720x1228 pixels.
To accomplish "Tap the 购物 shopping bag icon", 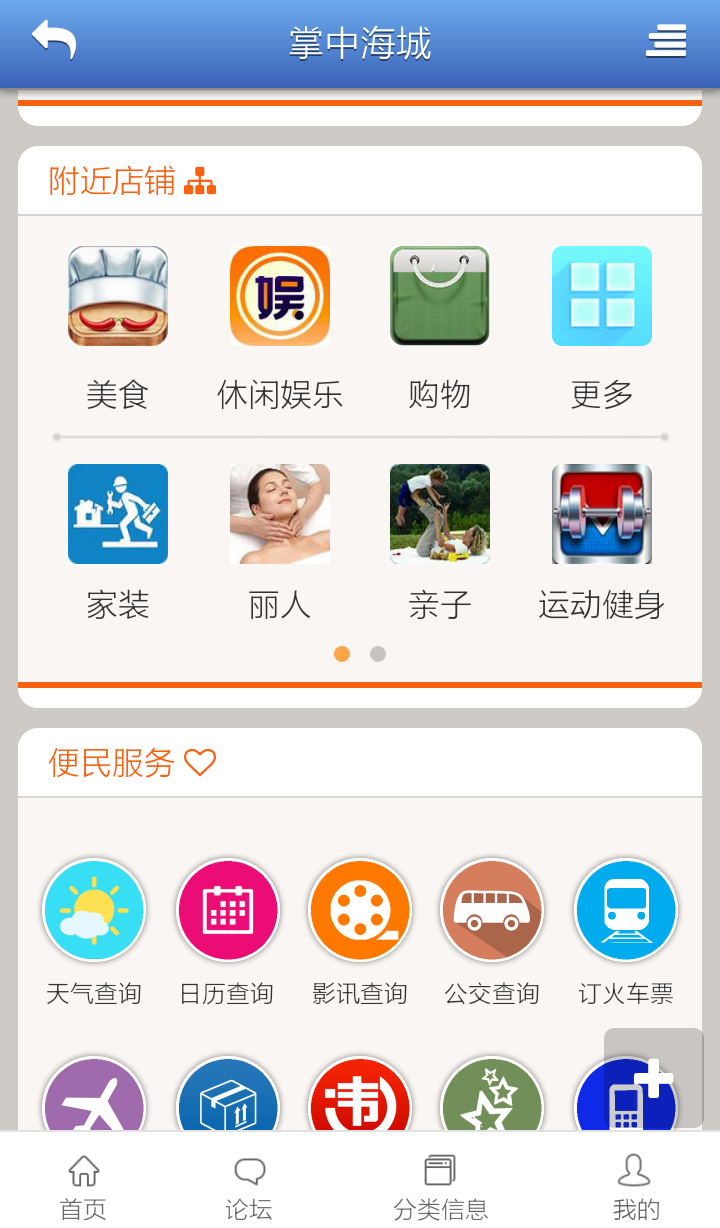I will coord(440,296).
